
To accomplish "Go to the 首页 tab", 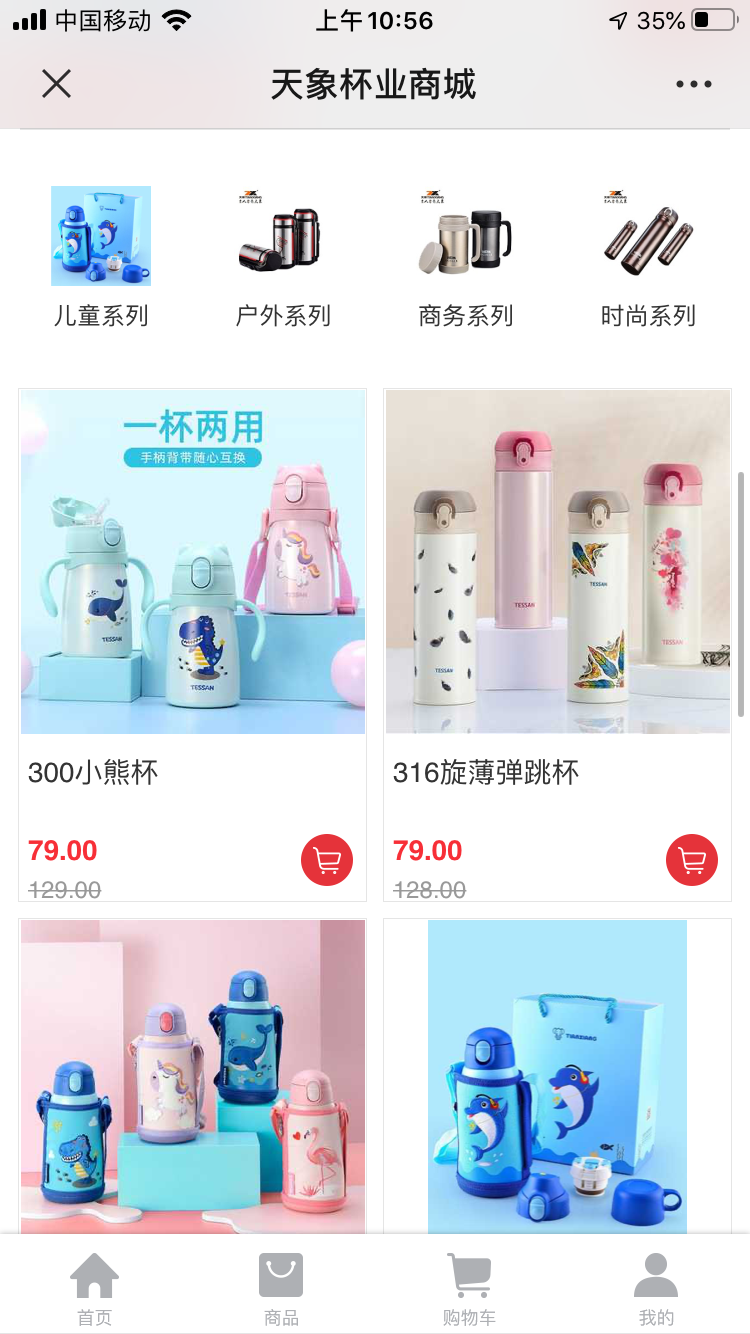I will (95, 1288).
